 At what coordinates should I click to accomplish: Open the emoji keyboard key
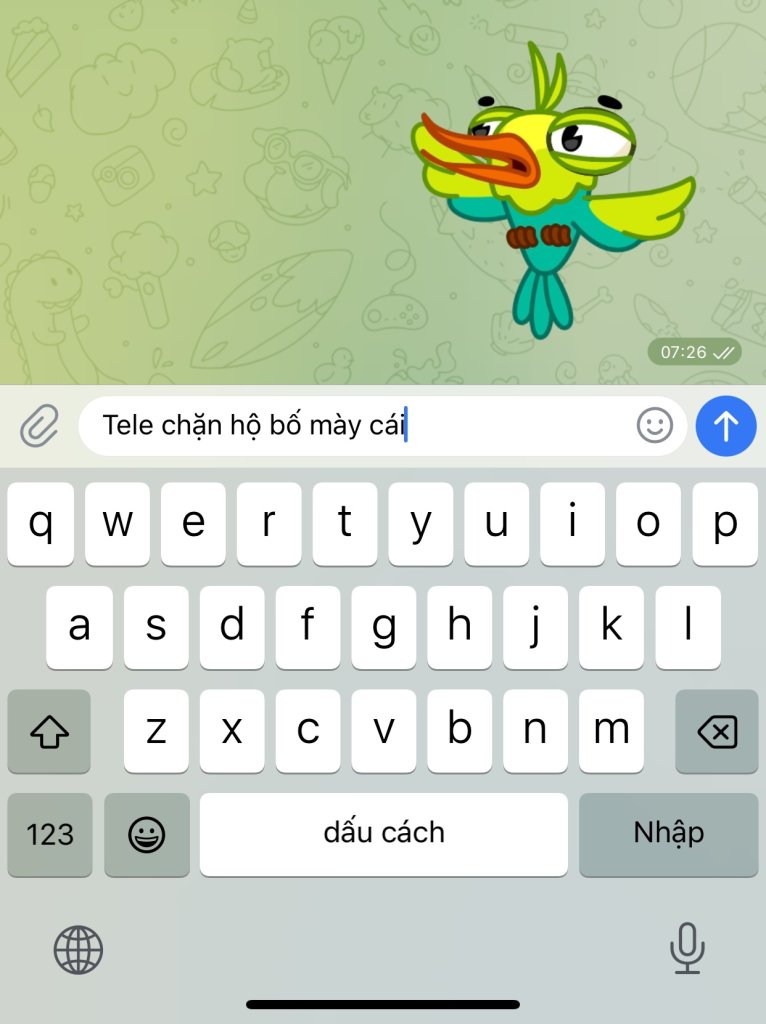[147, 834]
